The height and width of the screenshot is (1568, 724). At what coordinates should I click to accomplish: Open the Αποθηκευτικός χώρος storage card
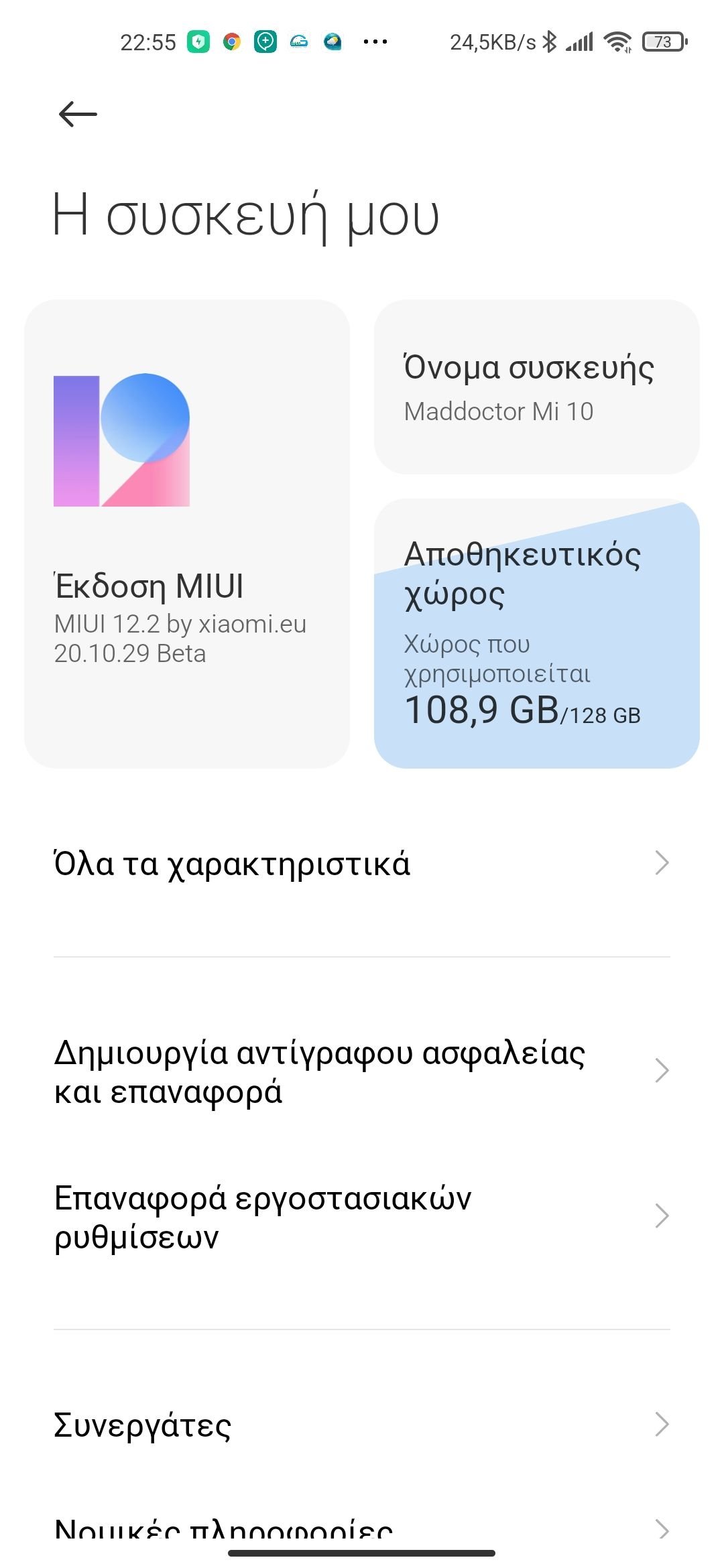(536, 633)
